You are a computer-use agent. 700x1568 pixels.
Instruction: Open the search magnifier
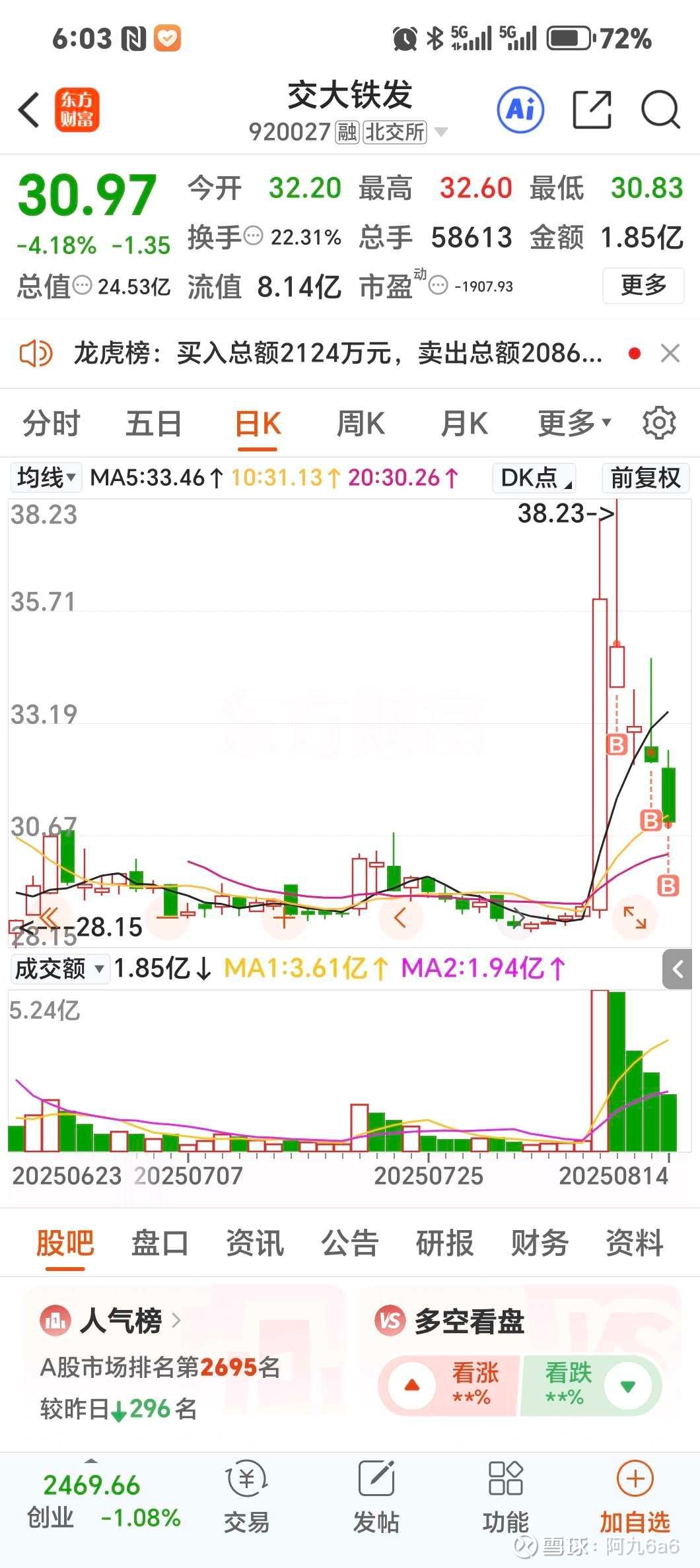point(660,110)
